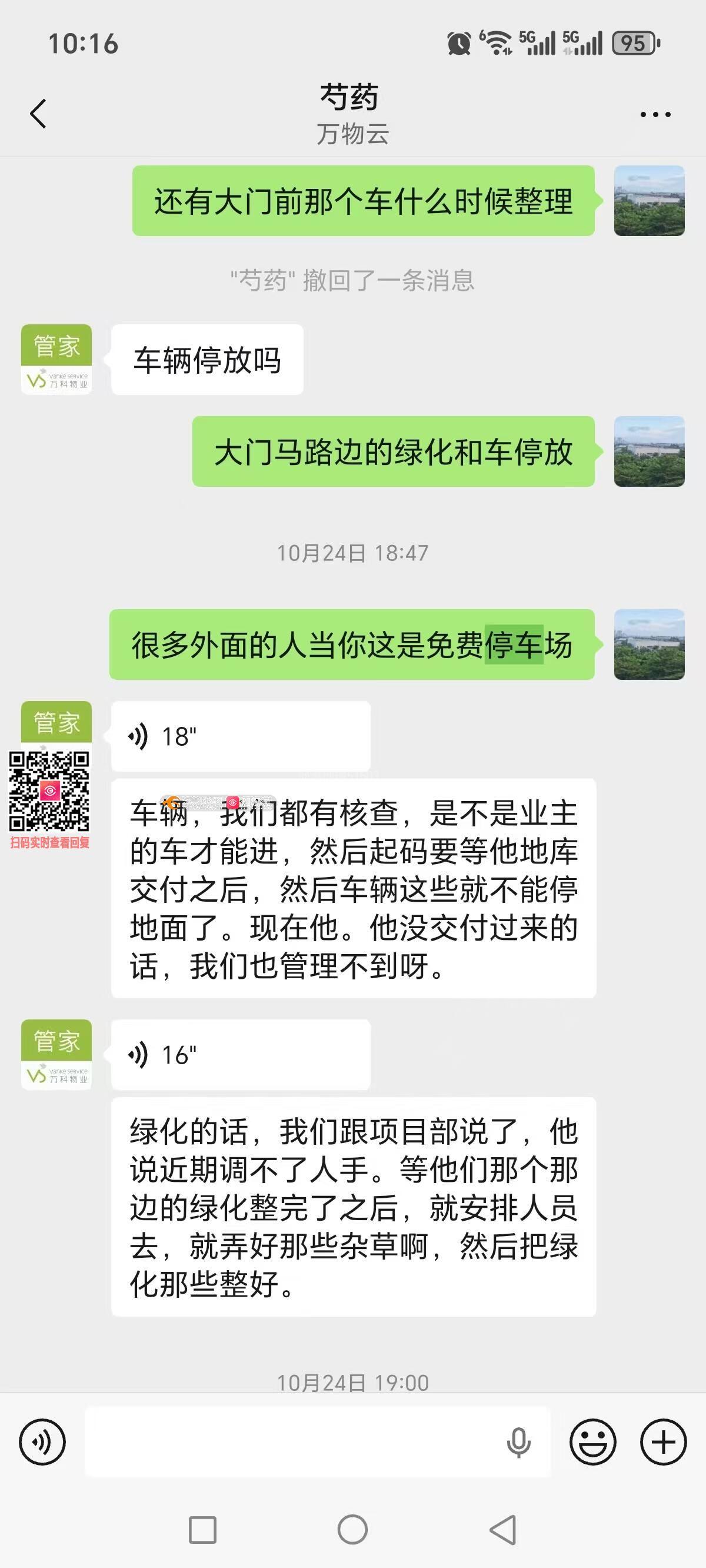706x1568 pixels.
Task: Tap the message text input field
Action: point(292,1441)
